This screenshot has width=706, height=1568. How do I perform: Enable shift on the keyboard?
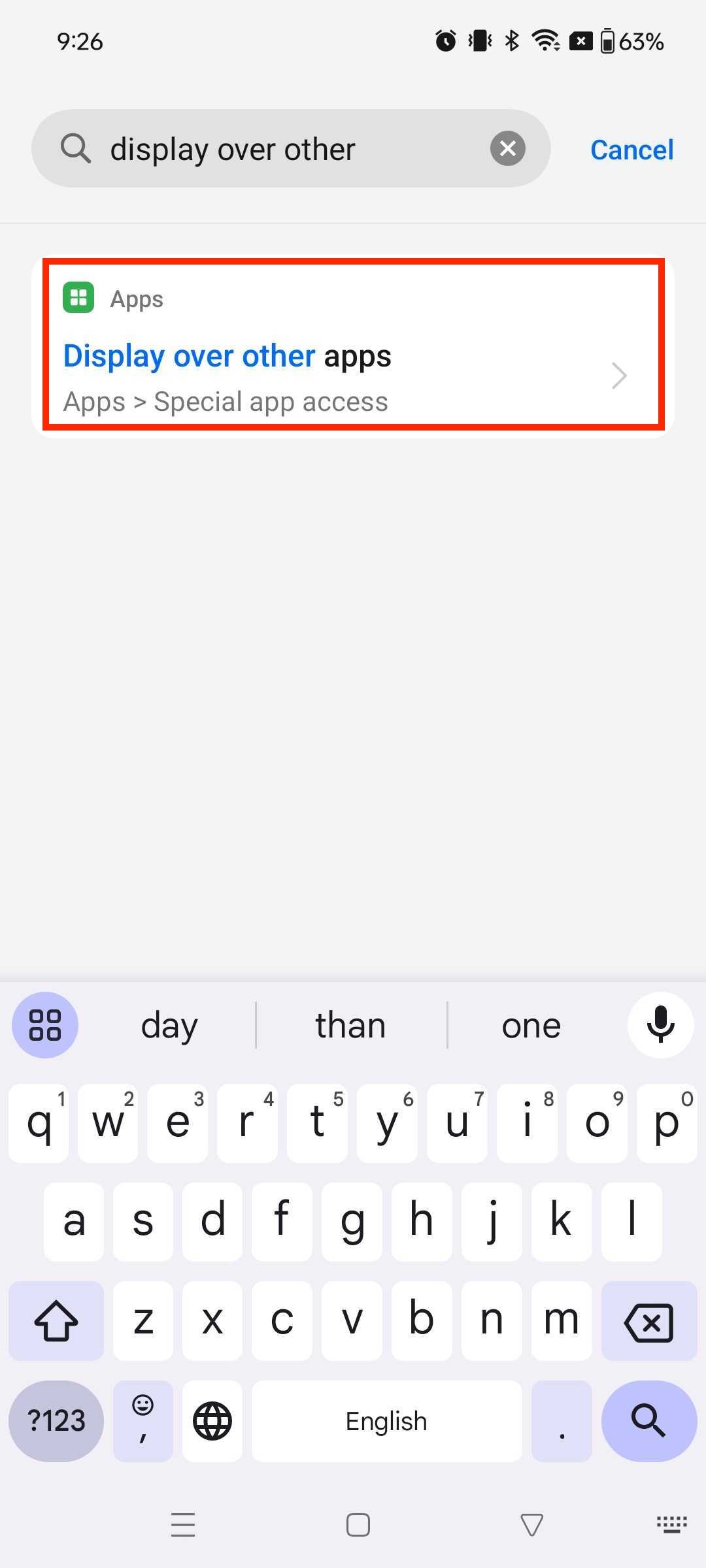coord(56,1321)
